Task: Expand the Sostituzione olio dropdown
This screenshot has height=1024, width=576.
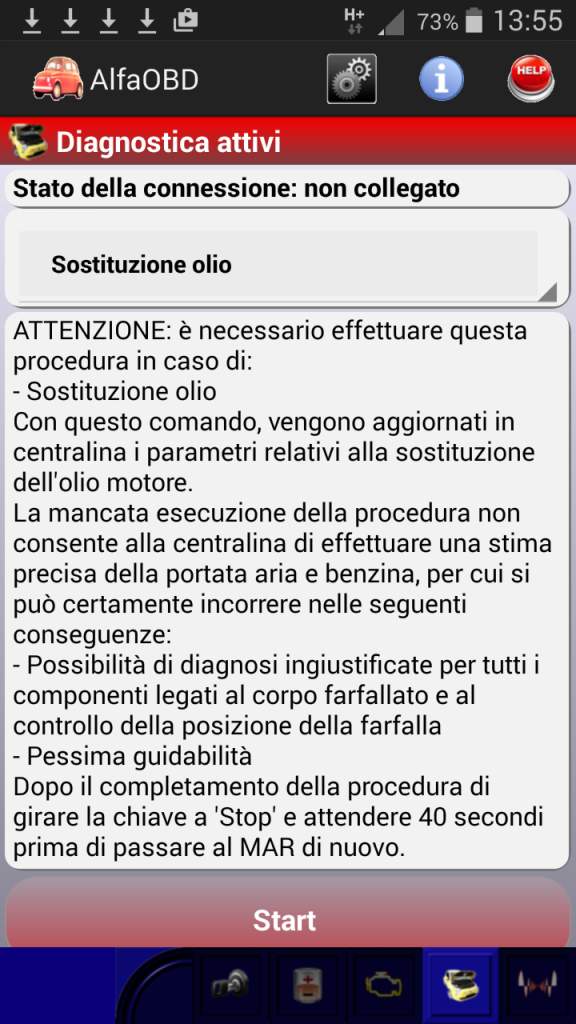Action: point(287,264)
